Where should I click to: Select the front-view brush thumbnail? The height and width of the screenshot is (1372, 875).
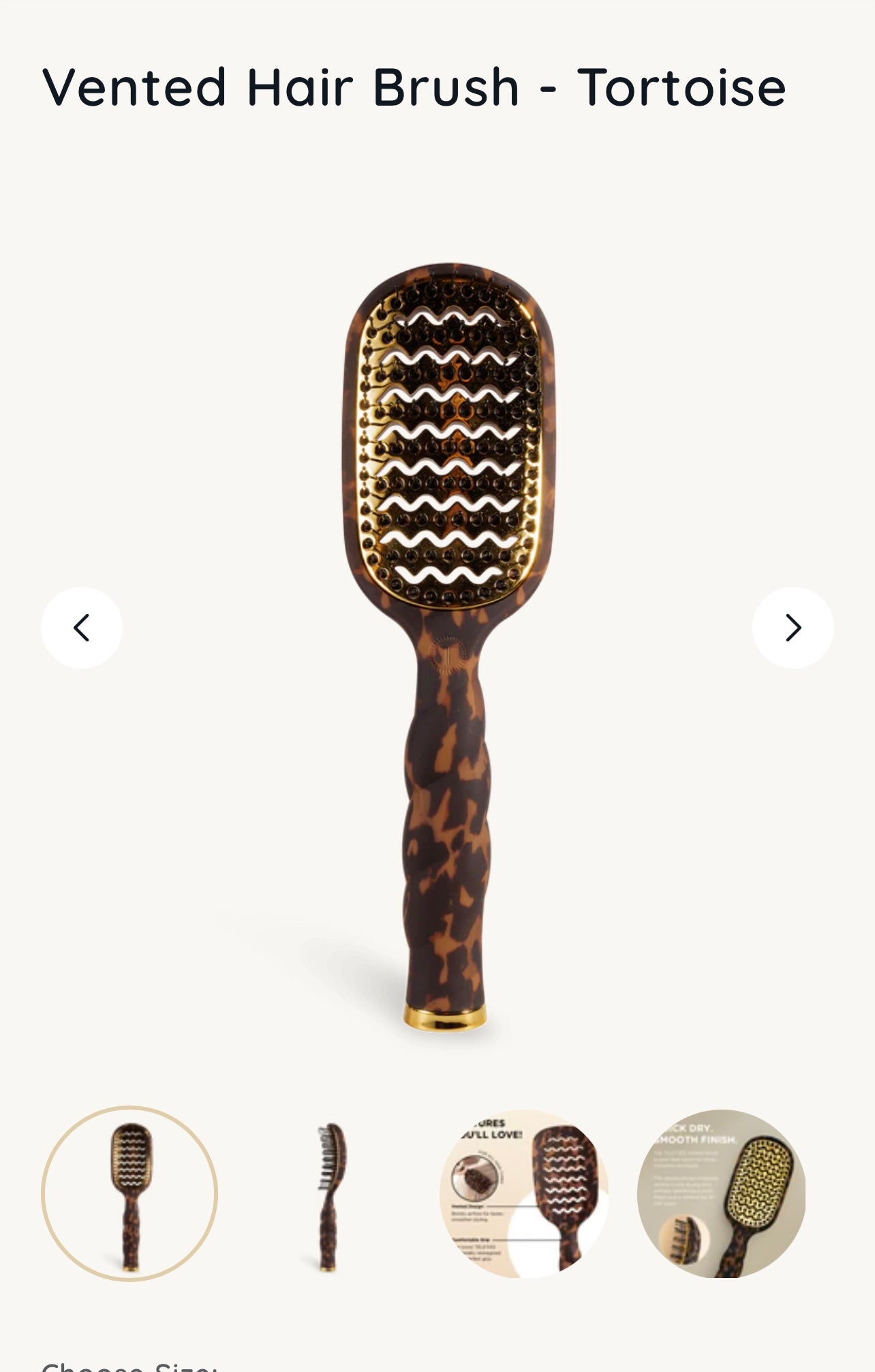click(129, 1193)
